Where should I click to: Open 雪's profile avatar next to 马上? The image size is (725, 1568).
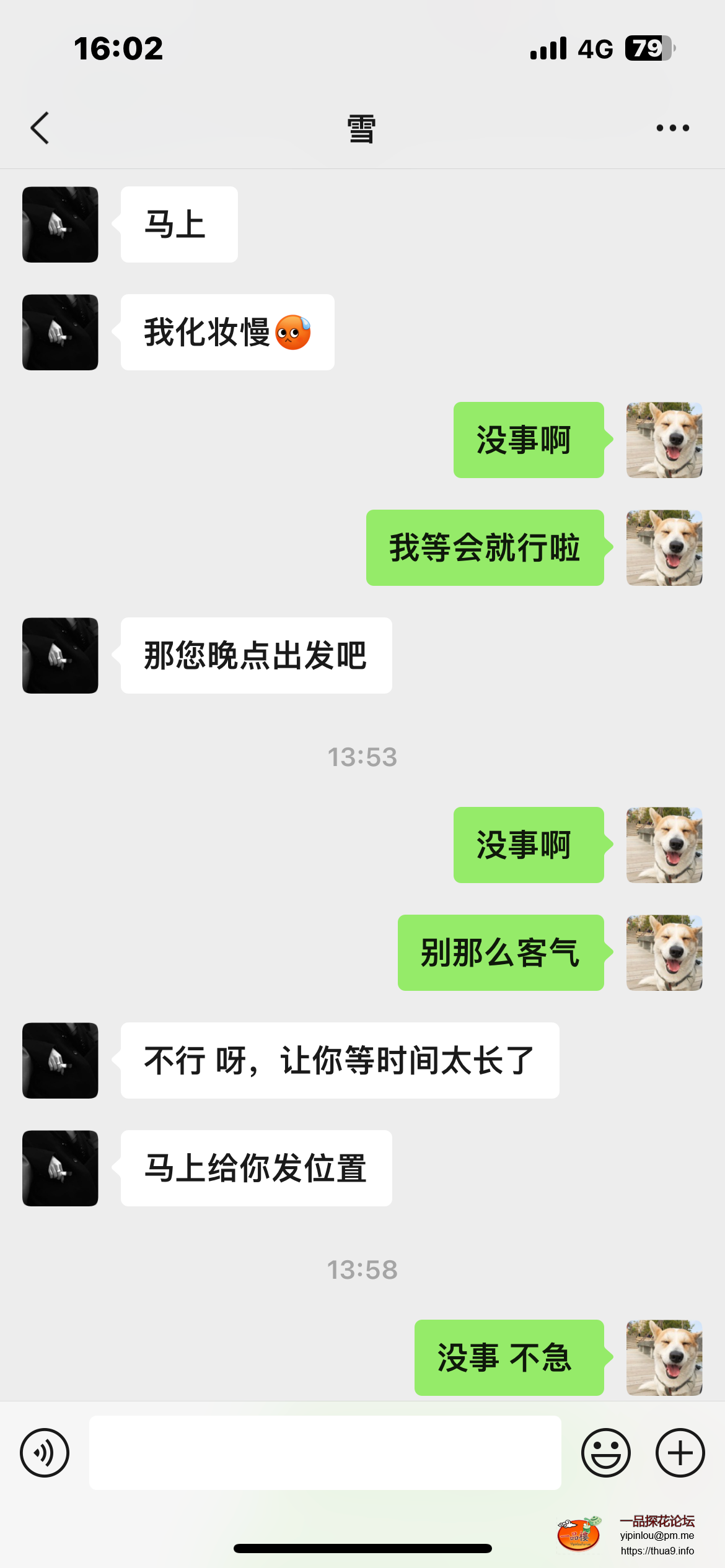tap(59, 224)
